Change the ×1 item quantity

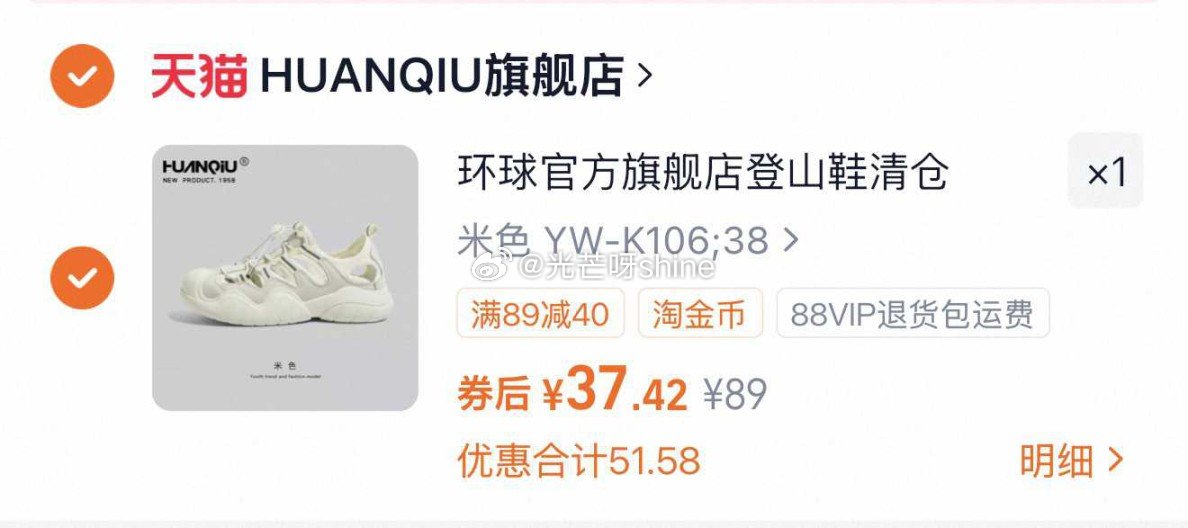point(1105,173)
